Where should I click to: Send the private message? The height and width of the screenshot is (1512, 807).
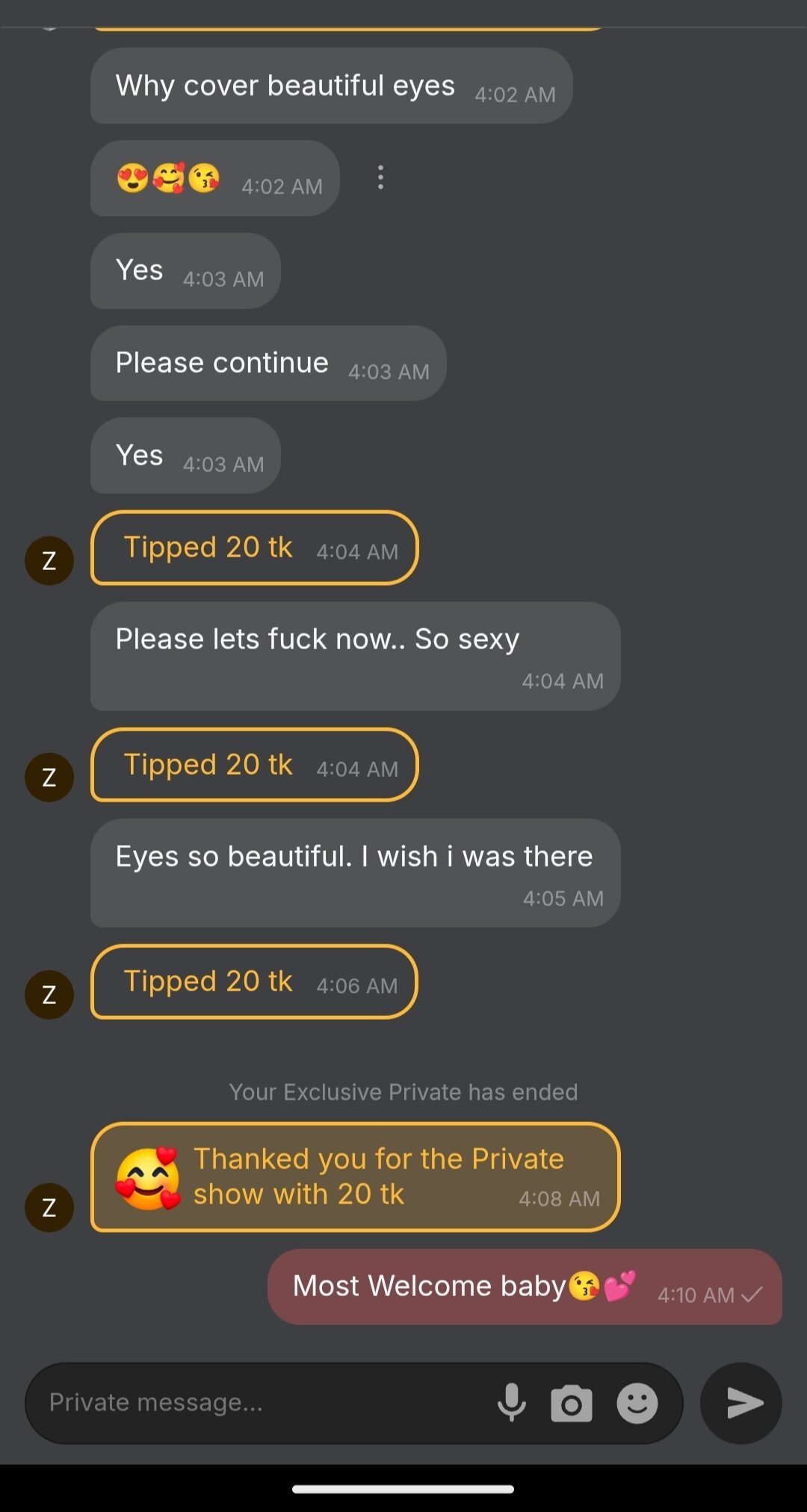click(x=741, y=1403)
